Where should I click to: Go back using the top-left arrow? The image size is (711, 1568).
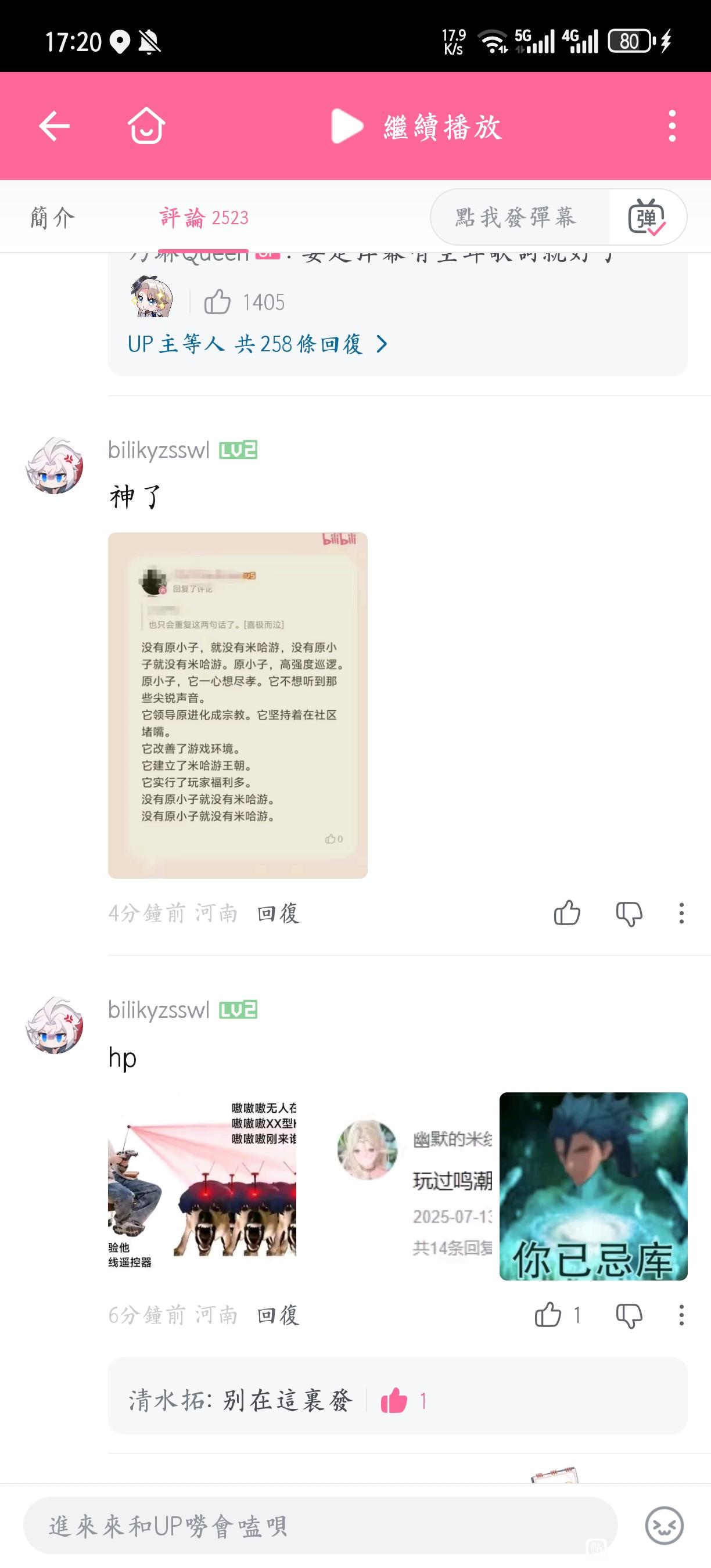pos(54,126)
